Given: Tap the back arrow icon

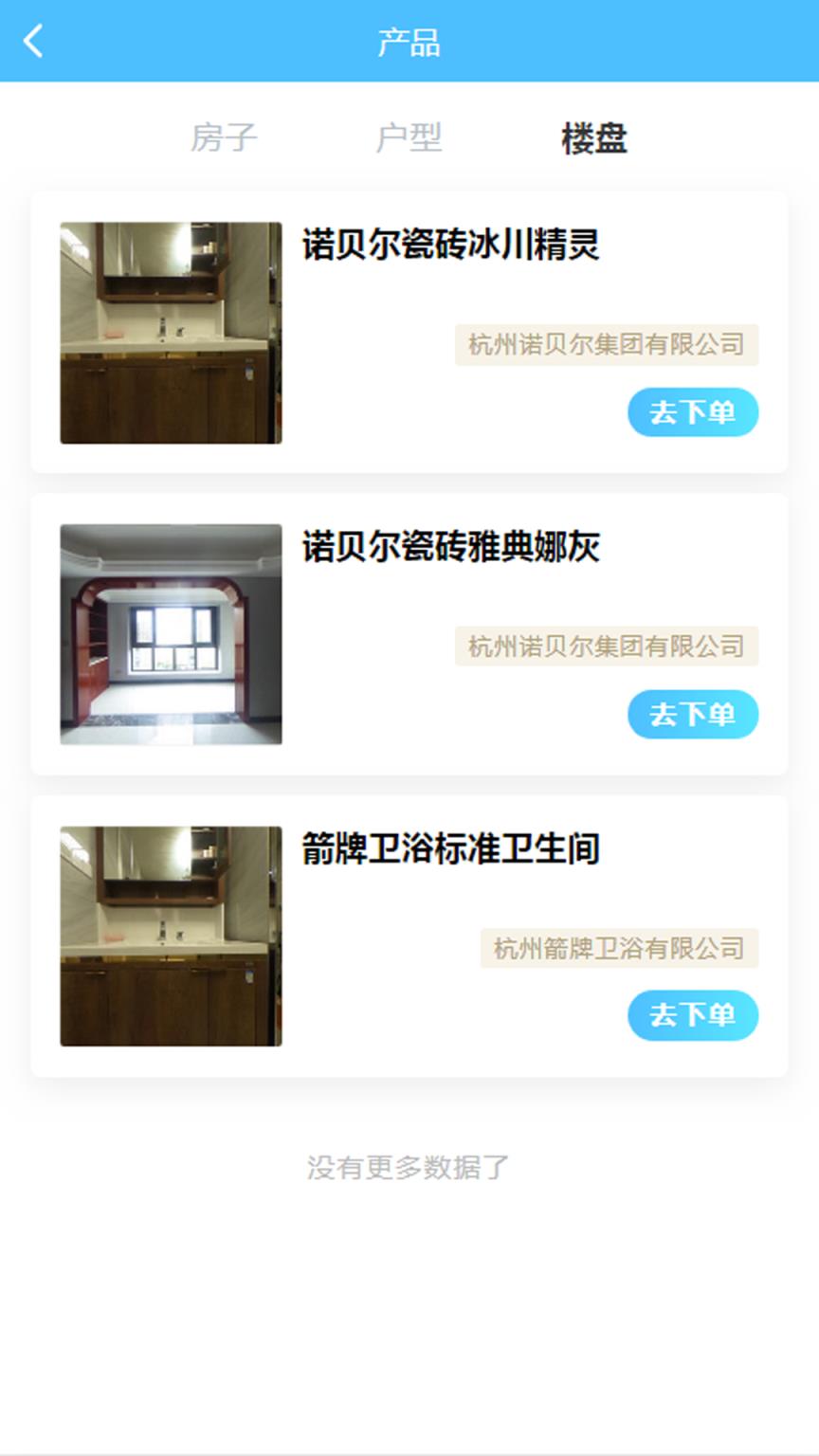Looking at the screenshot, I should [x=33, y=42].
